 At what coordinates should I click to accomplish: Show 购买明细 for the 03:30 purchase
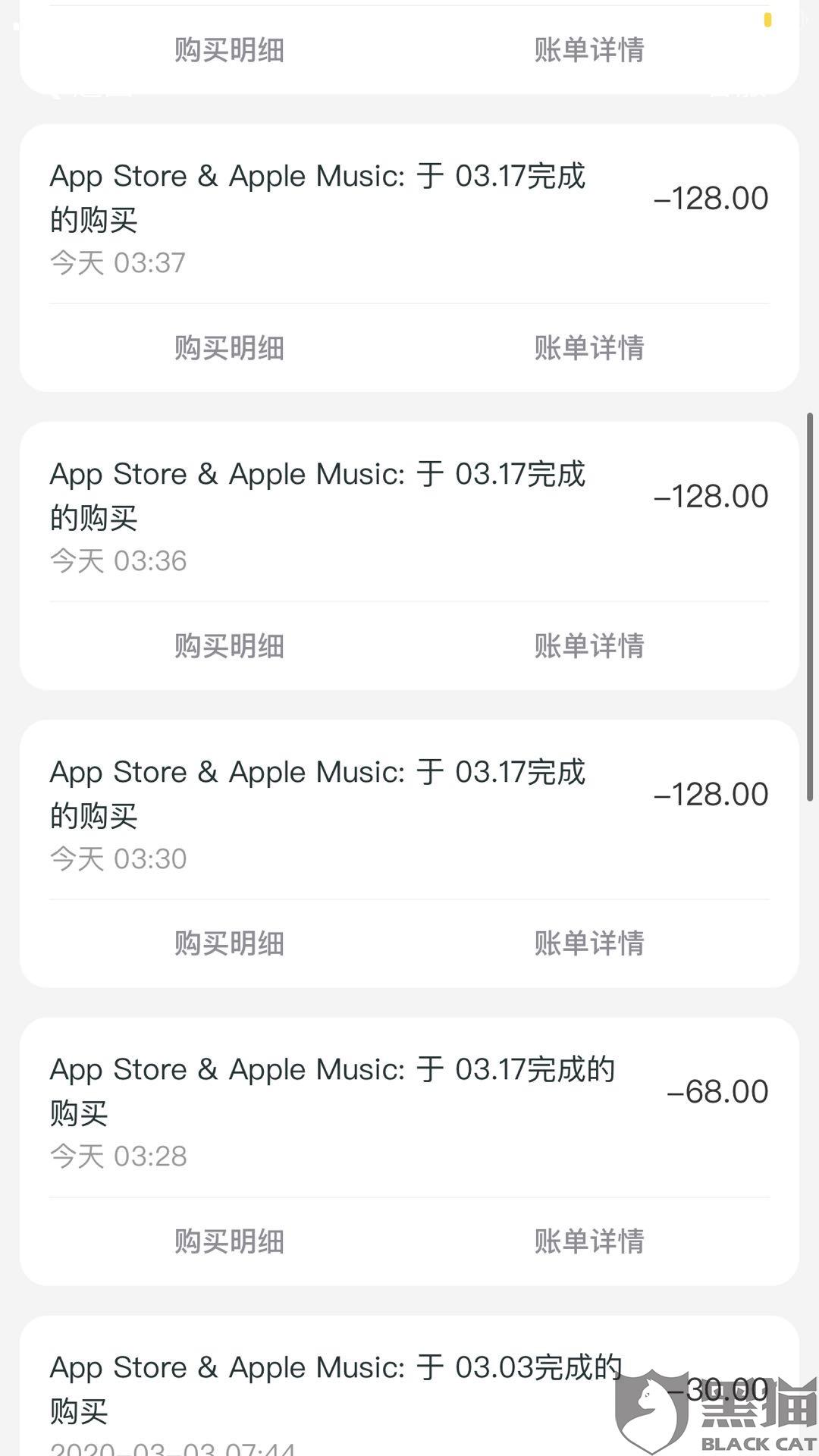pos(229,943)
